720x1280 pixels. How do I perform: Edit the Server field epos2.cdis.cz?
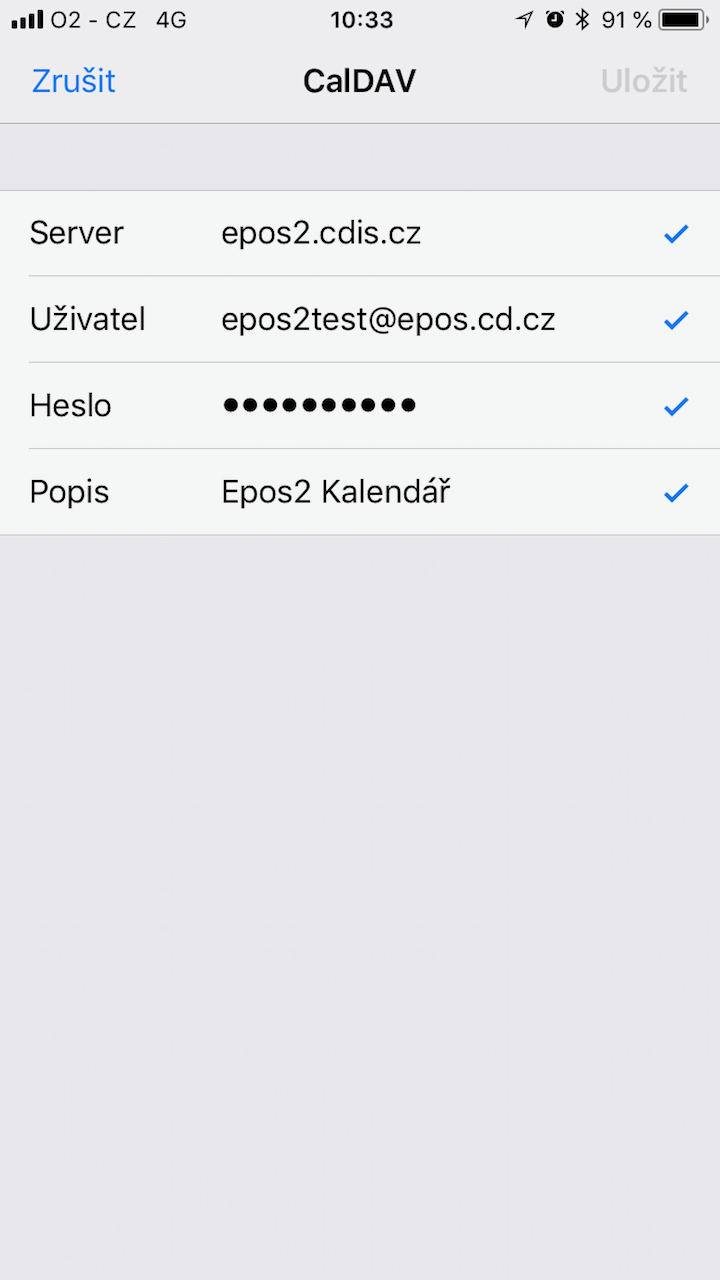coord(360,233)
